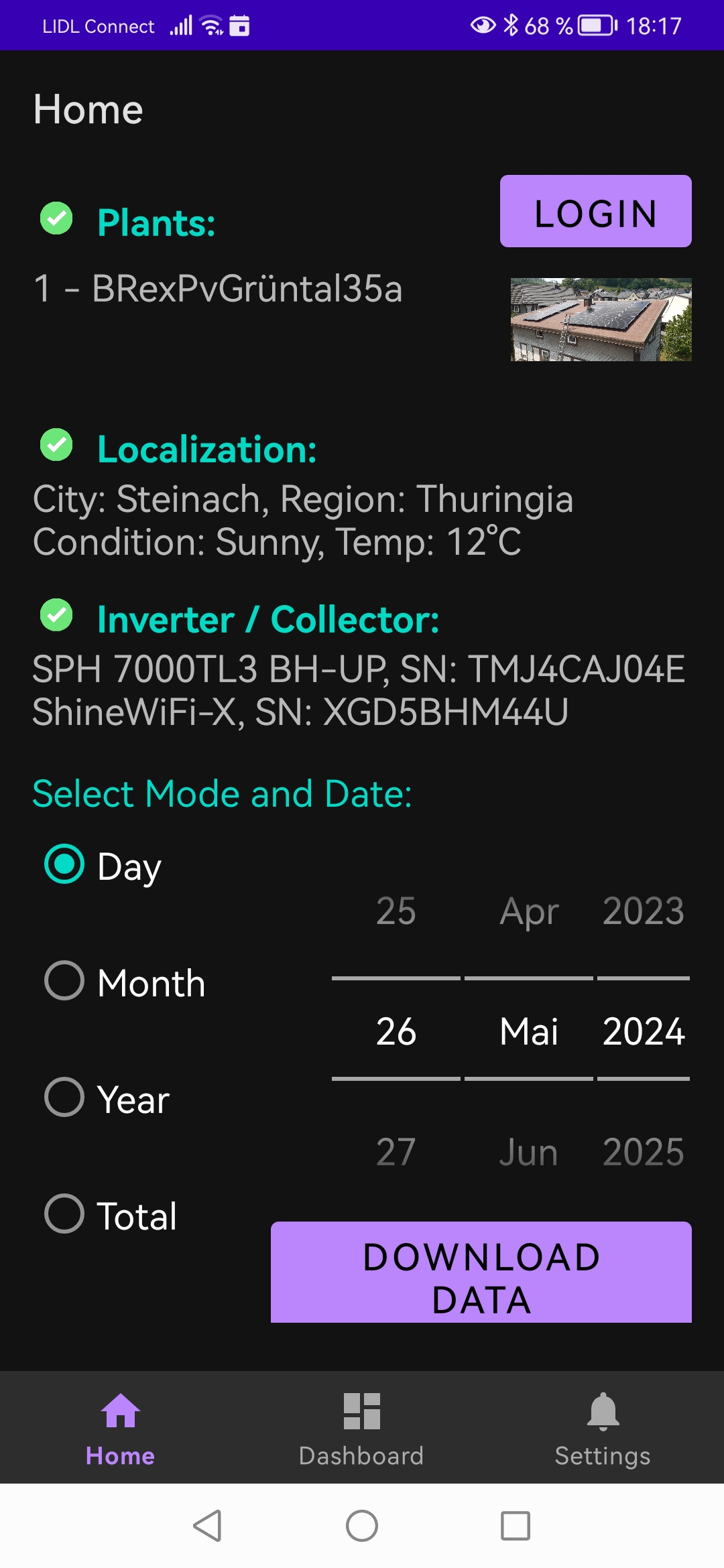Image resolution: width=724 pixels, height=1568 pixels.
Task: Select day 25 in date picker
Action: (x=396, y=911)
